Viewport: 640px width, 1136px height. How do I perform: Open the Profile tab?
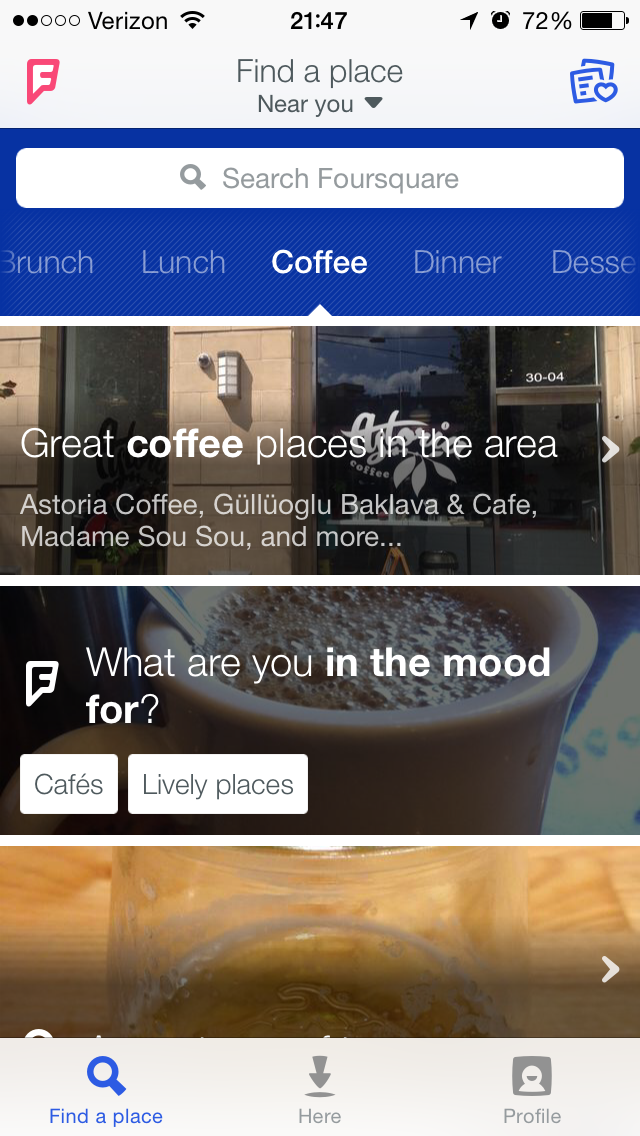coord(532,1090)
